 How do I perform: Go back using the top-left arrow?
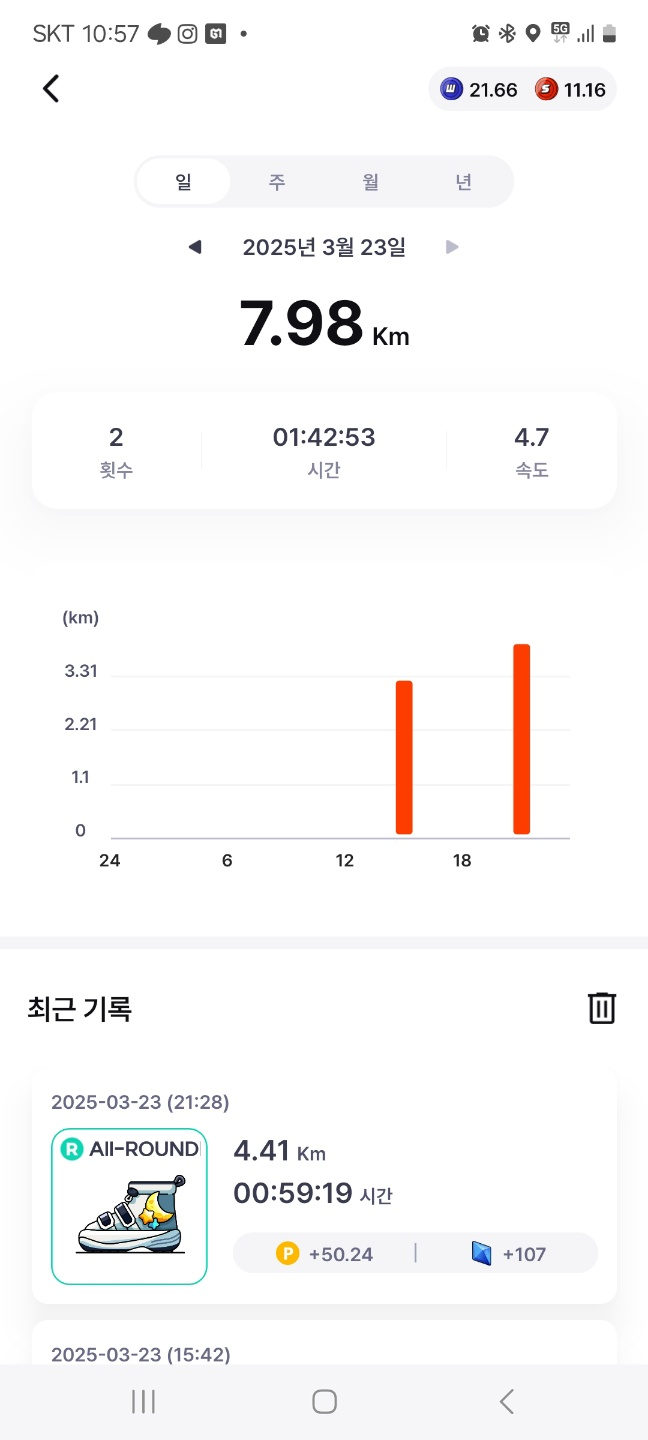pos(51,89)
